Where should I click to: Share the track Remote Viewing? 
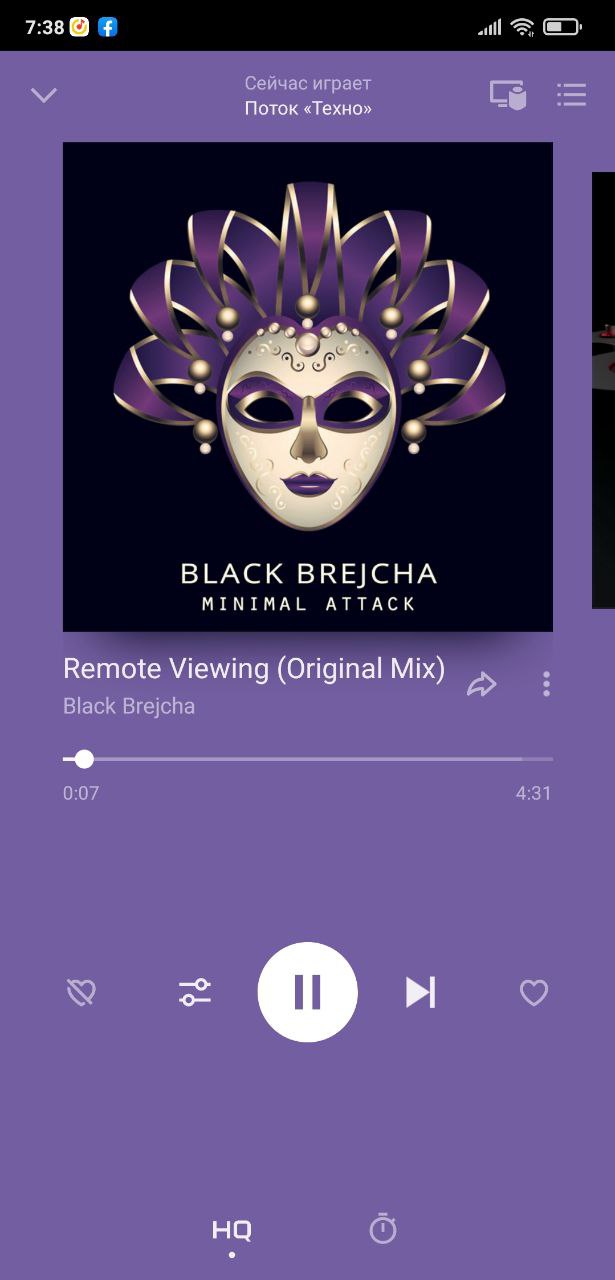point(482,685)
